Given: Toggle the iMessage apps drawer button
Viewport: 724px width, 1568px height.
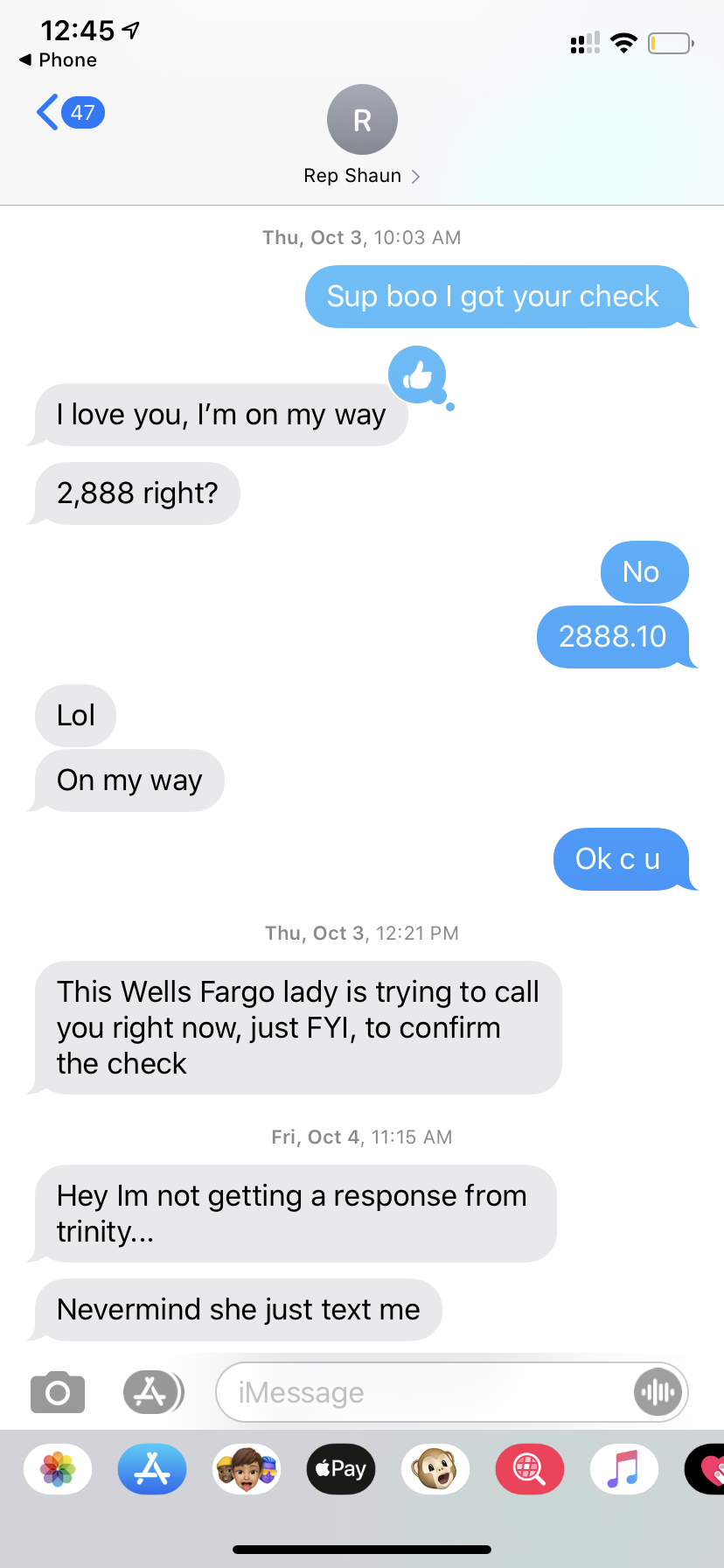Looking at the screenshot, I should (x=152, y=1391).
